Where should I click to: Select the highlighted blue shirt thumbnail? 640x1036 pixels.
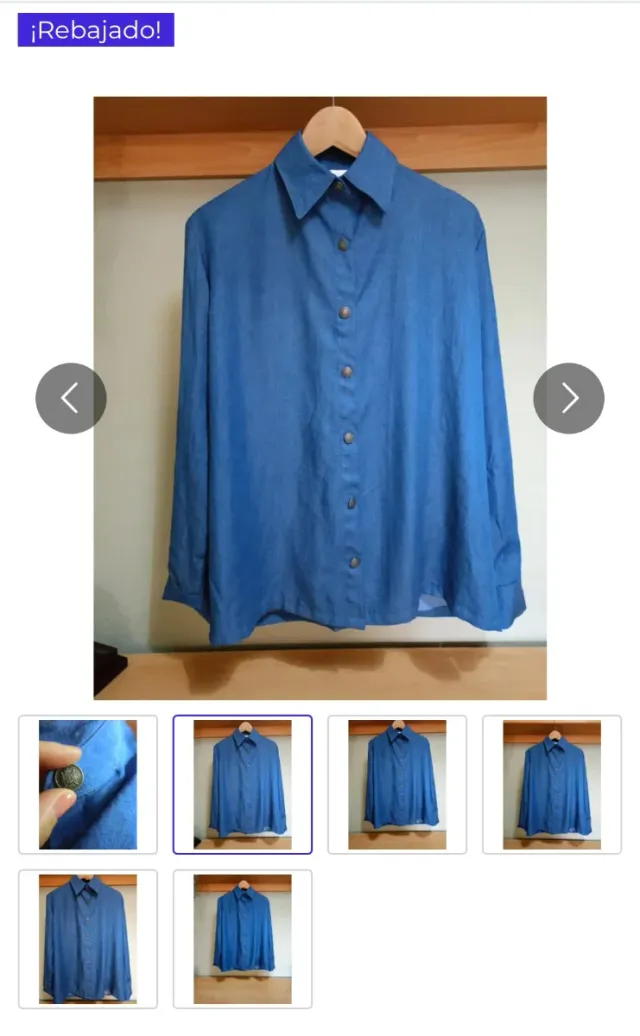coord(242,784)
